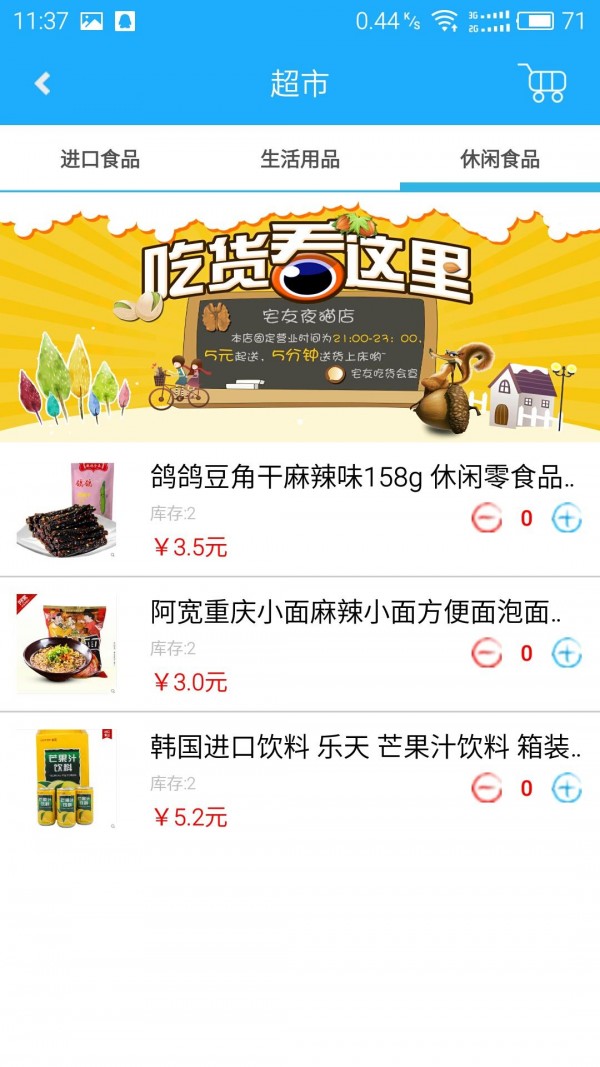The width and height of the screenshot is (600, 1067).
Task: Tap plus for 乐天芒果汁饮料
Action: (x=567, y=788)
